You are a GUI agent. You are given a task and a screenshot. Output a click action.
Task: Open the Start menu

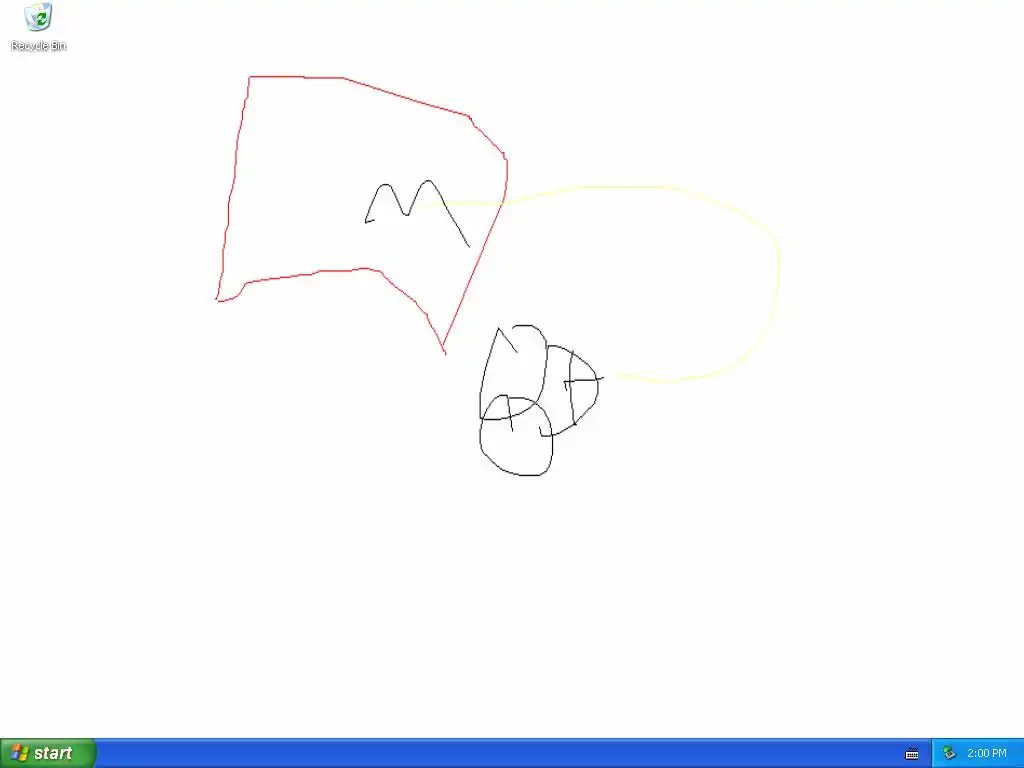[x=47, y=753]
